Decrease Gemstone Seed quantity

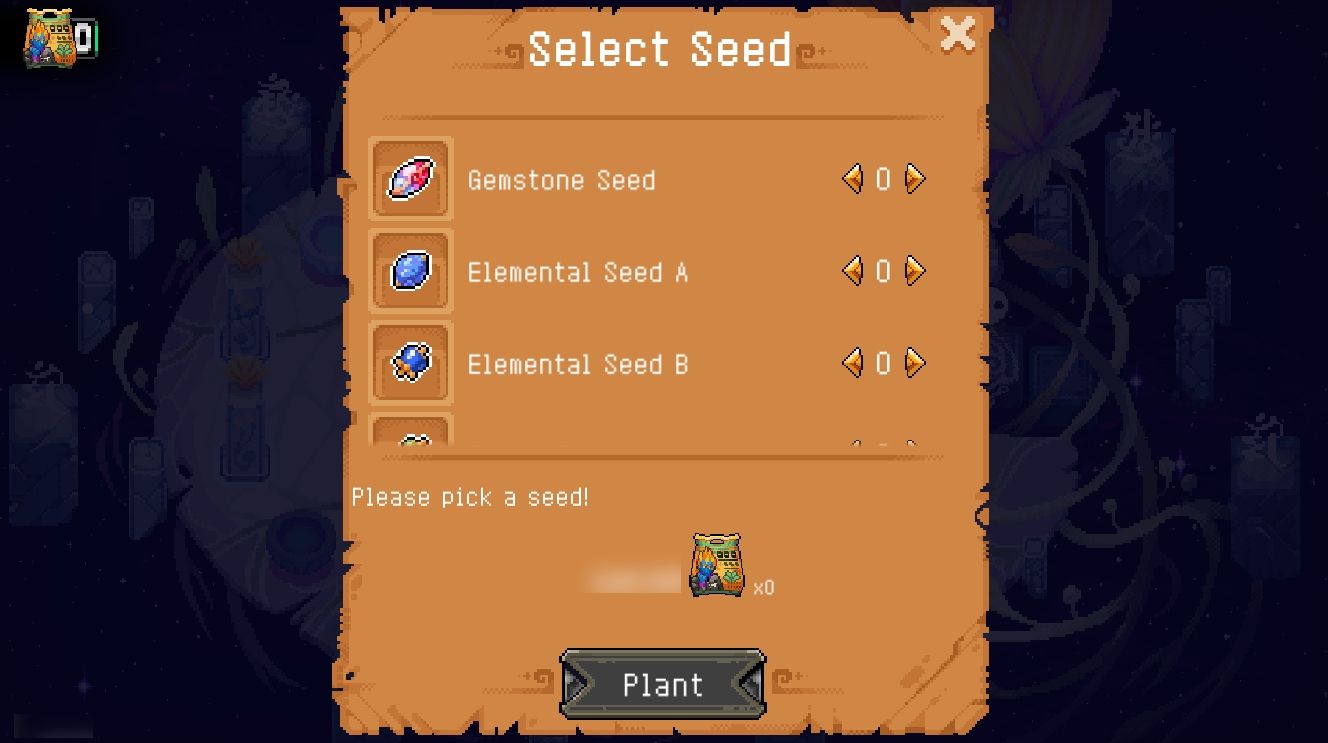tap(852, 179)
